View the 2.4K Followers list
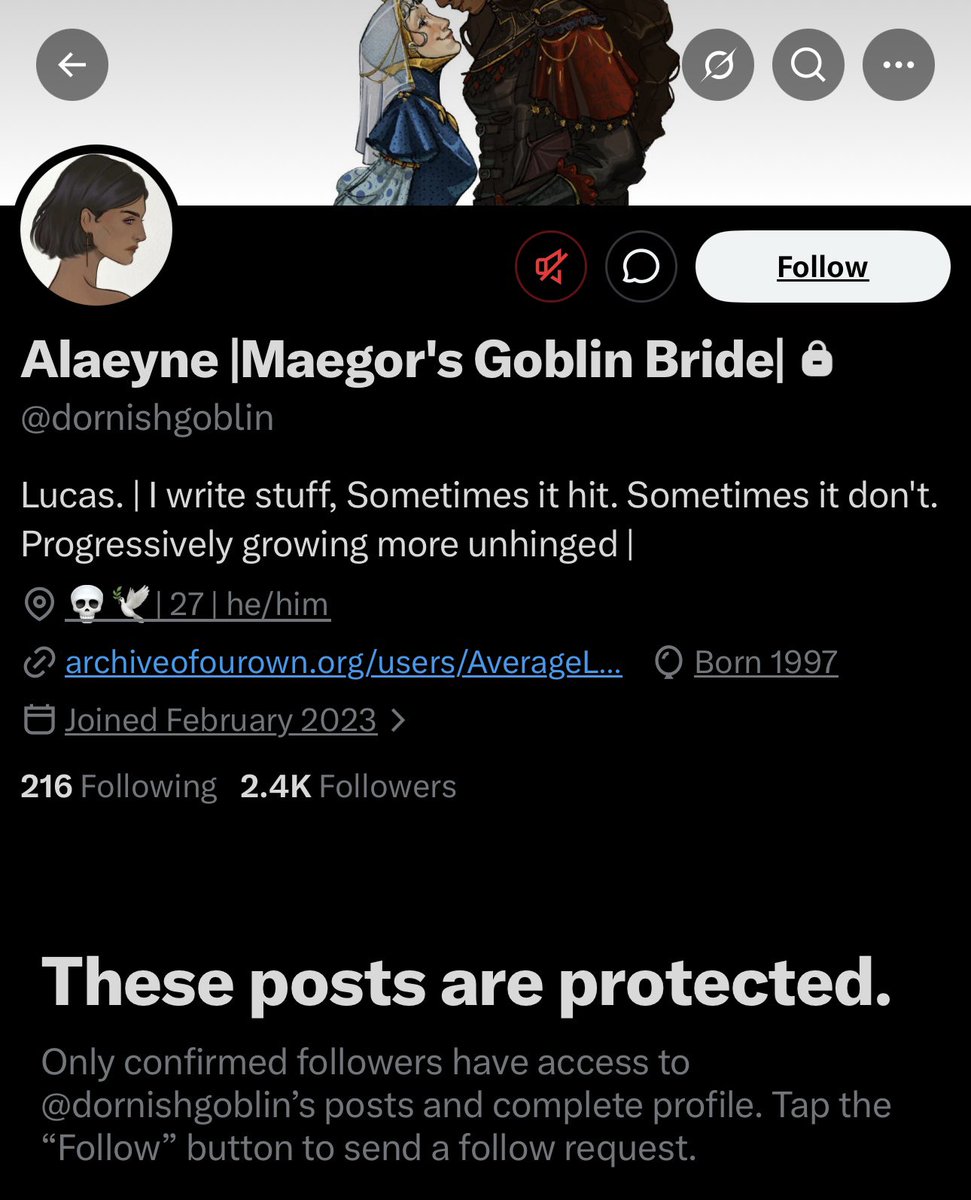The width and height of the screenshot is (971, 1200). [348, 787]
